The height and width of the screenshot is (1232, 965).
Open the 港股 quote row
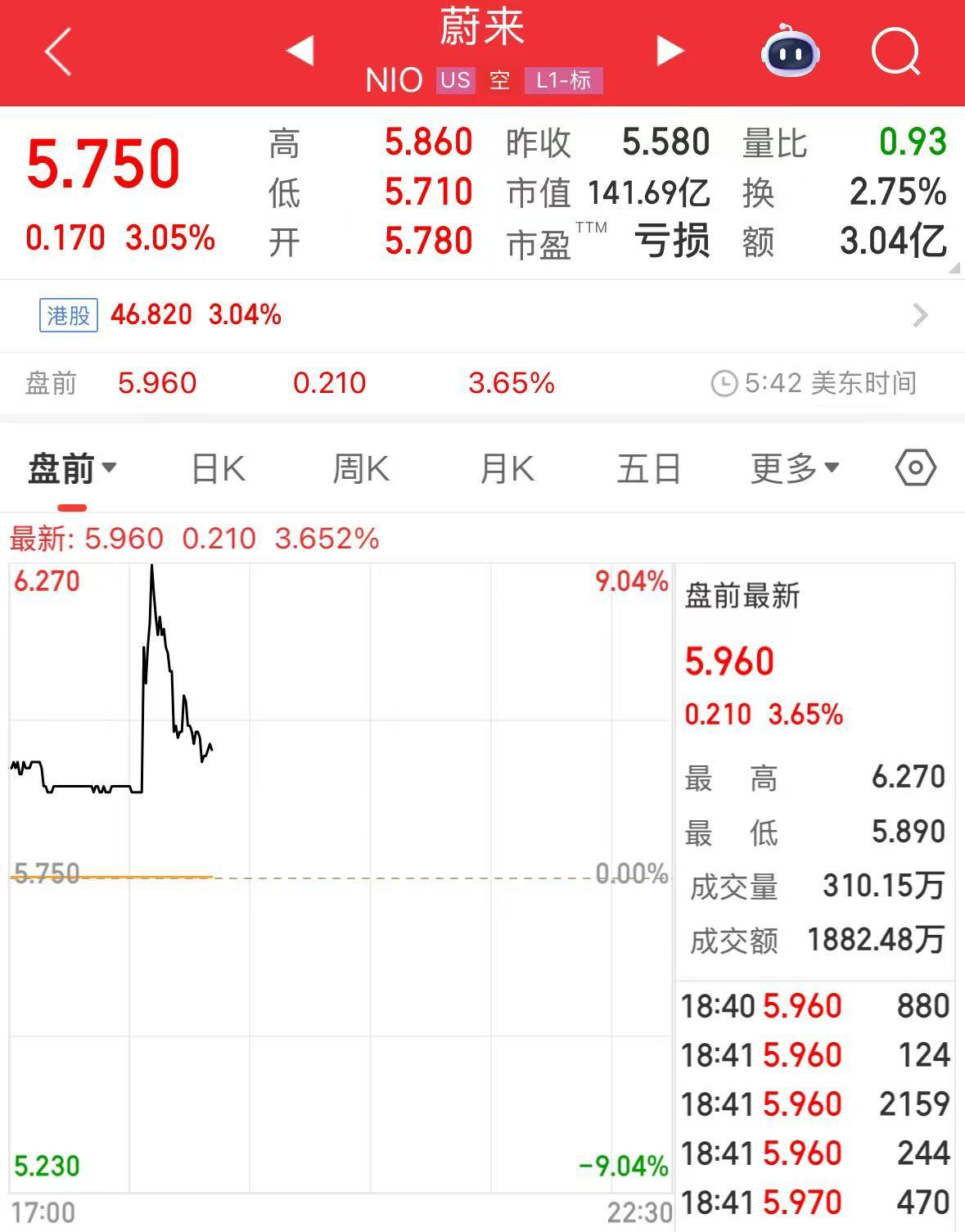point(482,315)
